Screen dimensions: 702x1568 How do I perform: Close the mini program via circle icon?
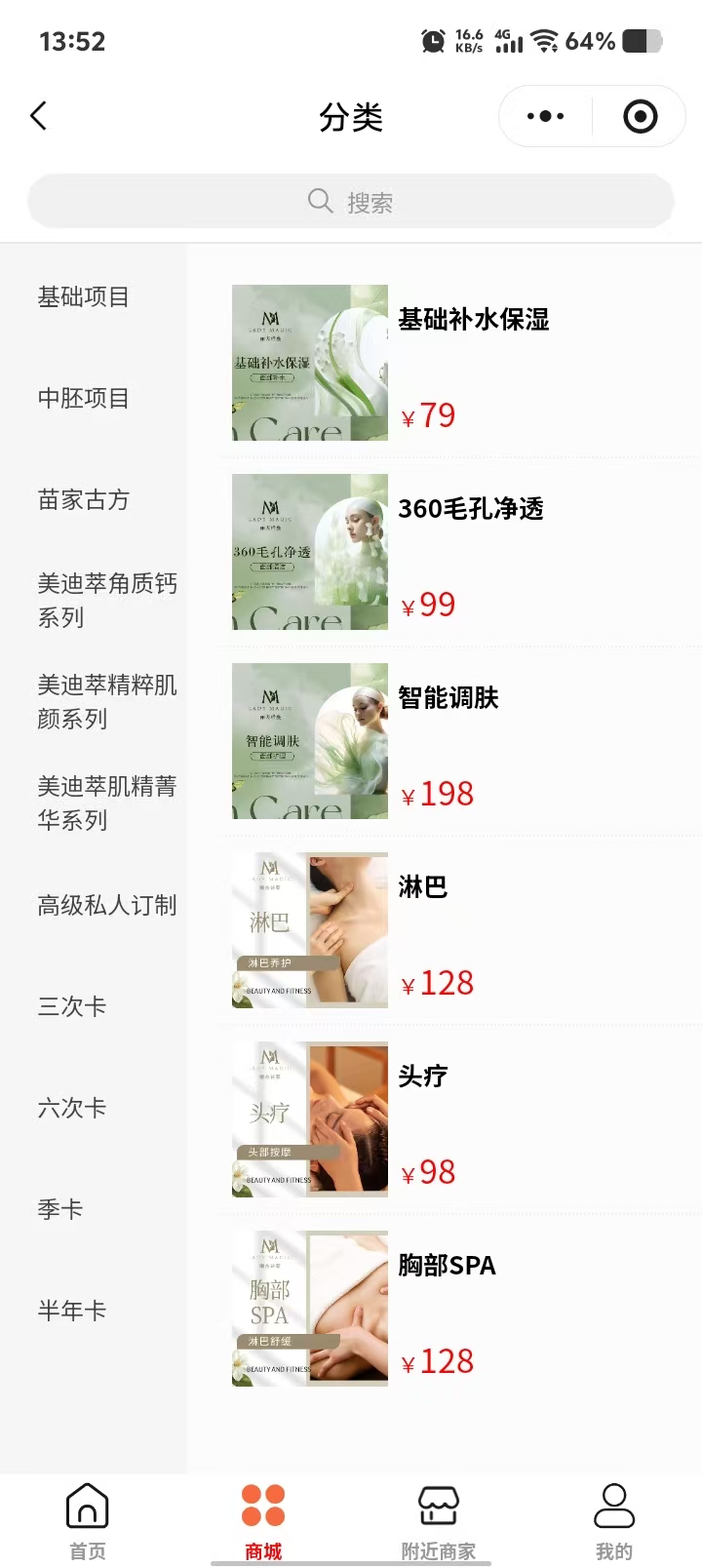tap(640, 117)
